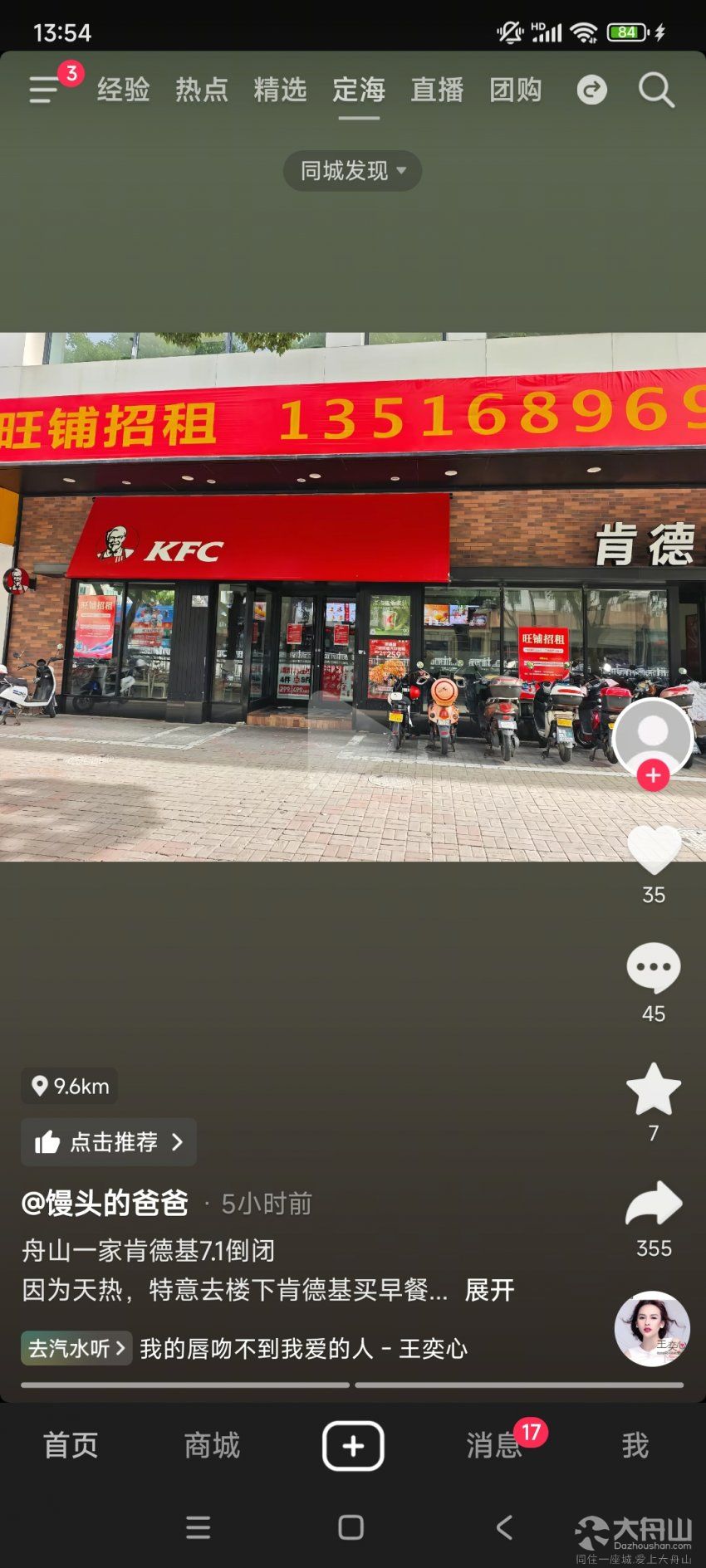Switch to the 团购 tab
706x1568 pixels.
(515, 90)
